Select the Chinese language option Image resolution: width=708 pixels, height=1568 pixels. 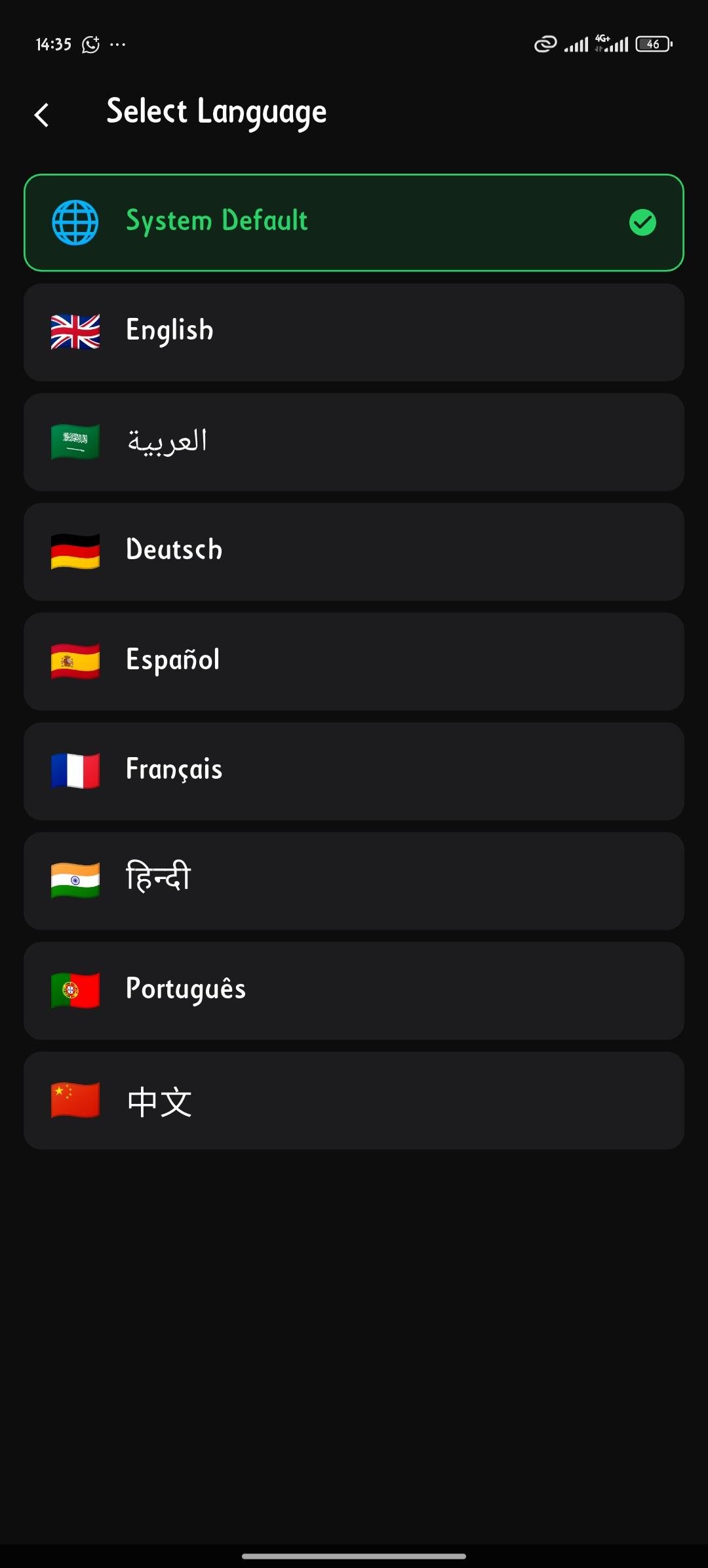coord(354,1100)
